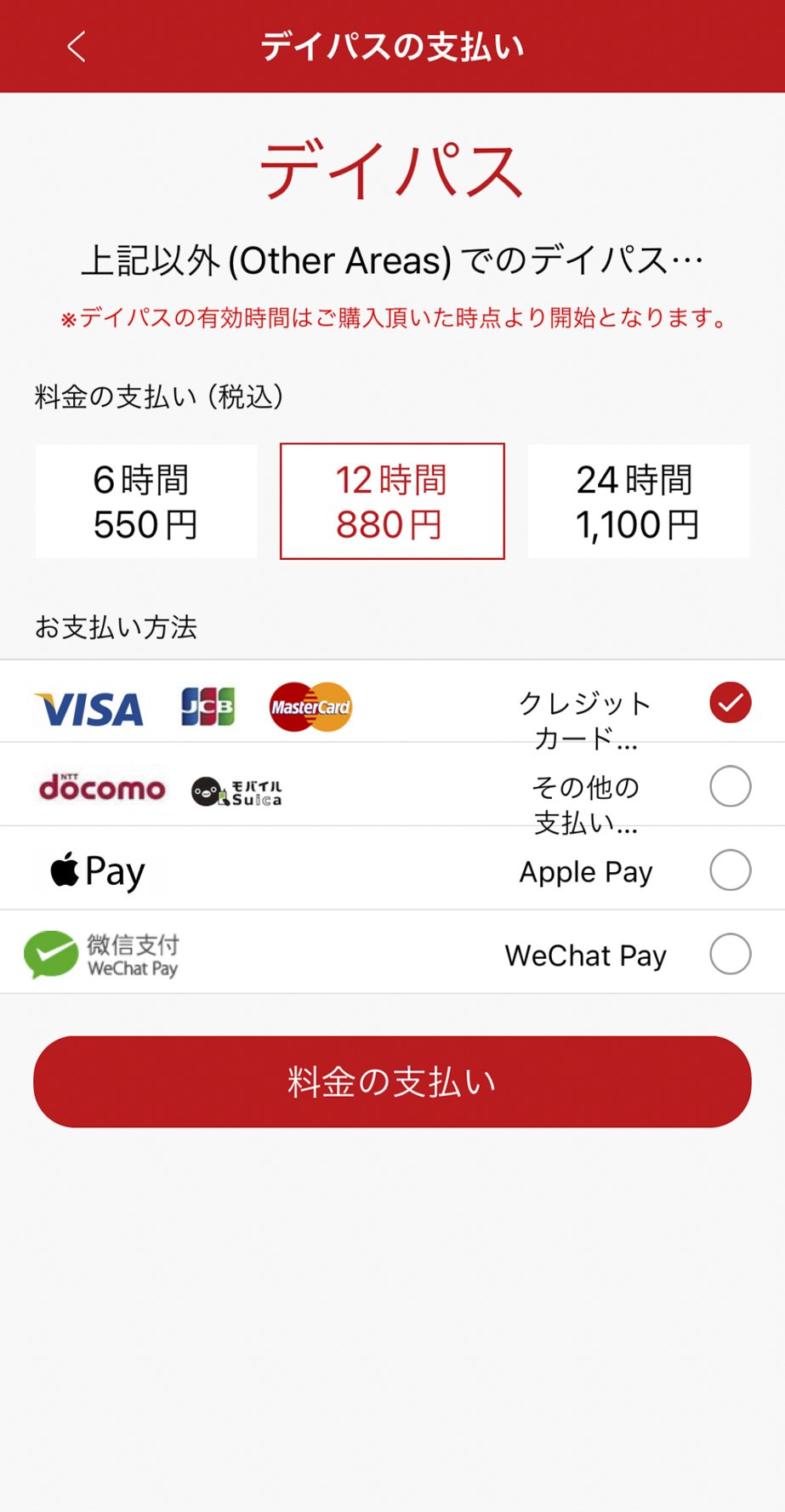Pick the 24時間 1,100円 pass option
Image resolution: width=785 pixels, height=1512 pixels.
(x=638, y=501)
